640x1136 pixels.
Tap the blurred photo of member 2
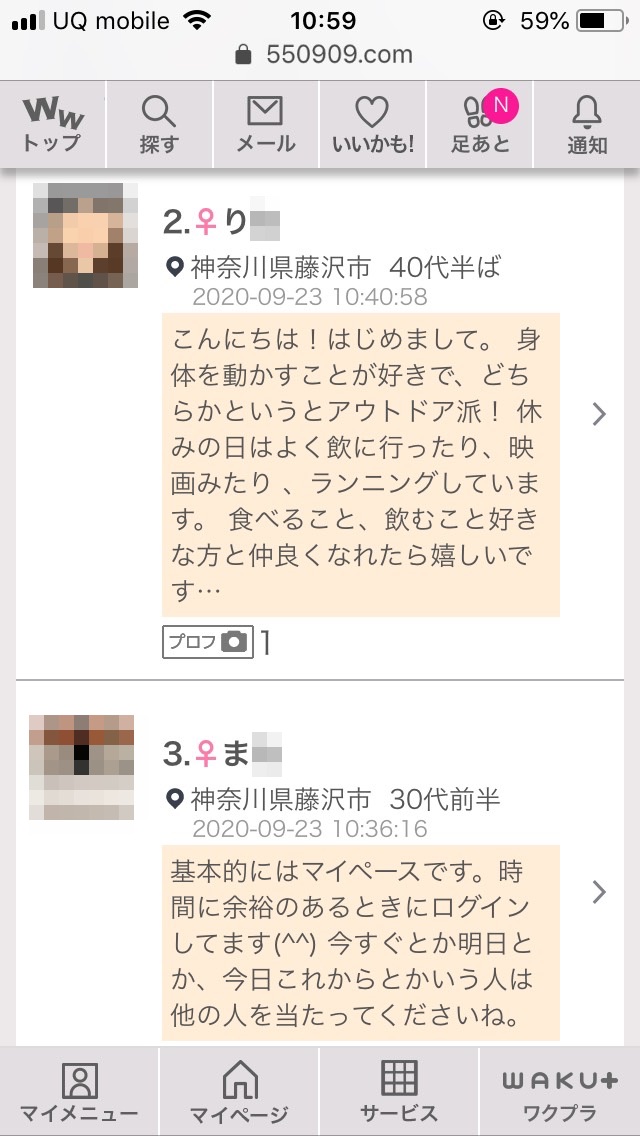point(86,235)
